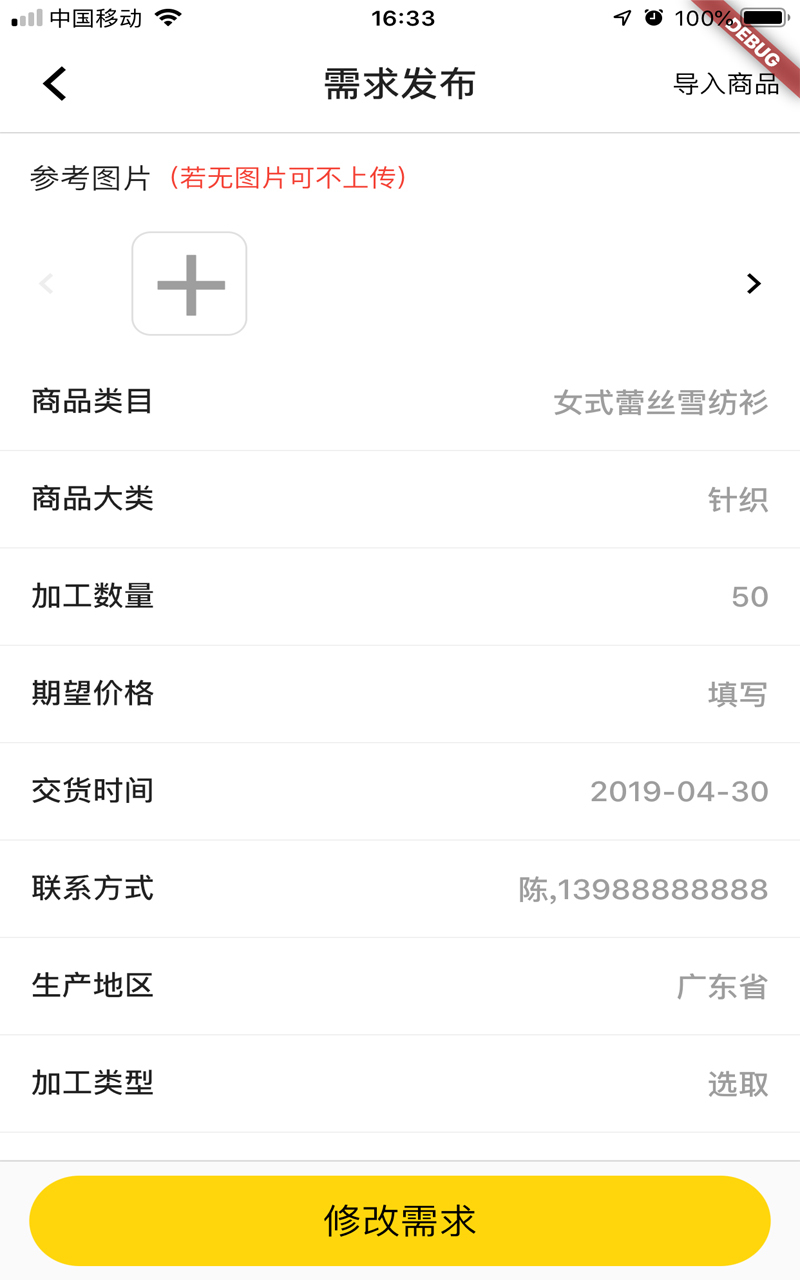Select category 女式蕾丝雪纺衫 row

tap(400, 402)
